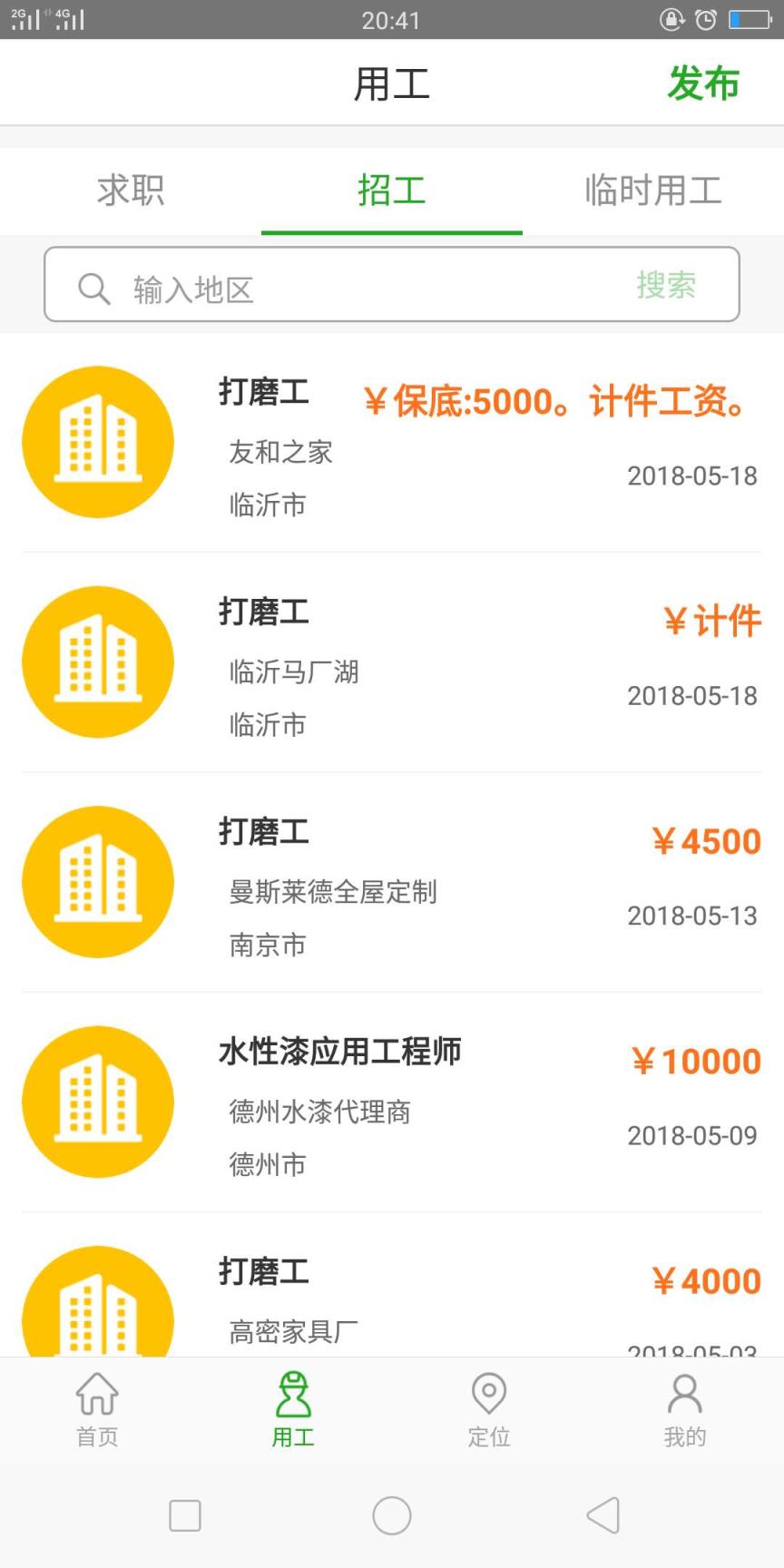Tap the company icon next to 临沂马厂湖
784x1568 pixels.
[98, 661]
